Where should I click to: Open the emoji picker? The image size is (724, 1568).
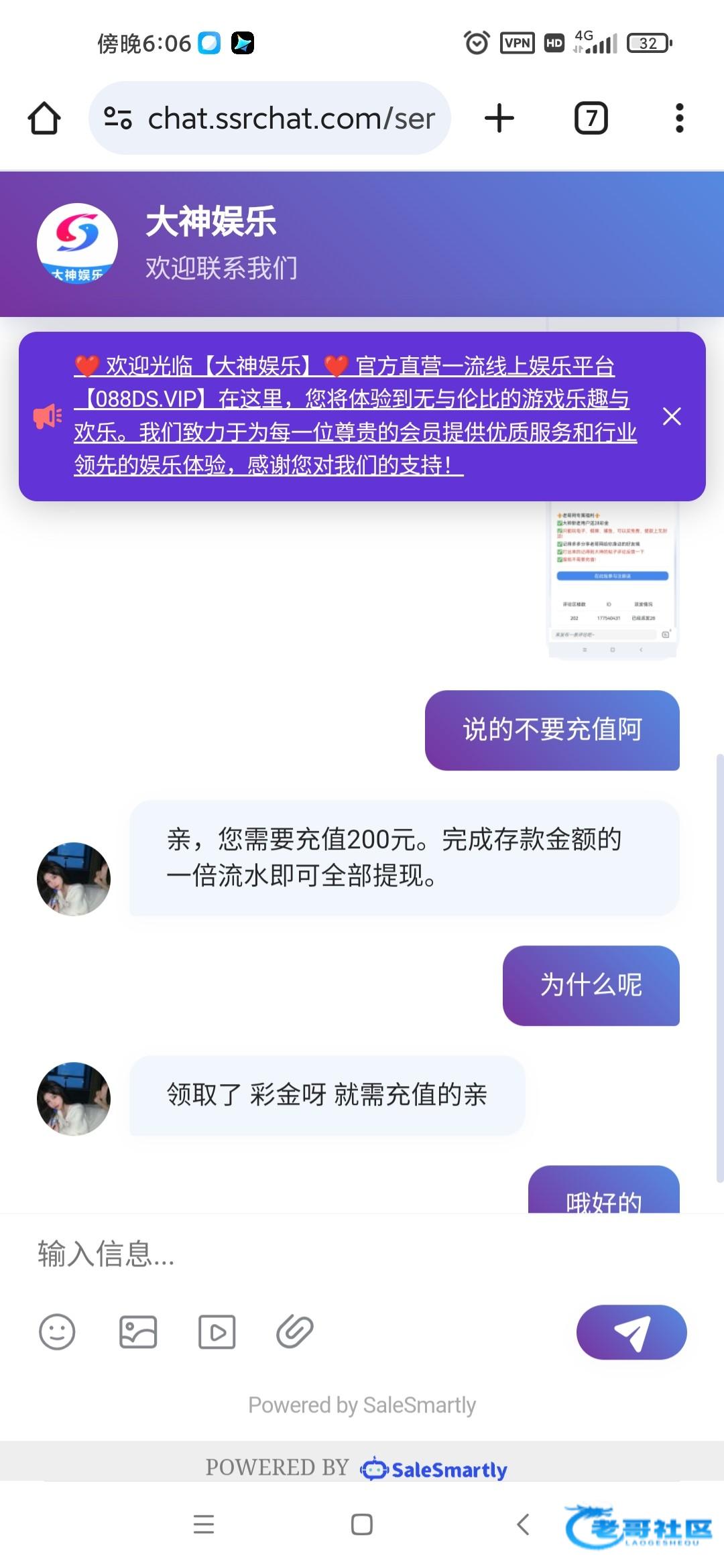57,1331
